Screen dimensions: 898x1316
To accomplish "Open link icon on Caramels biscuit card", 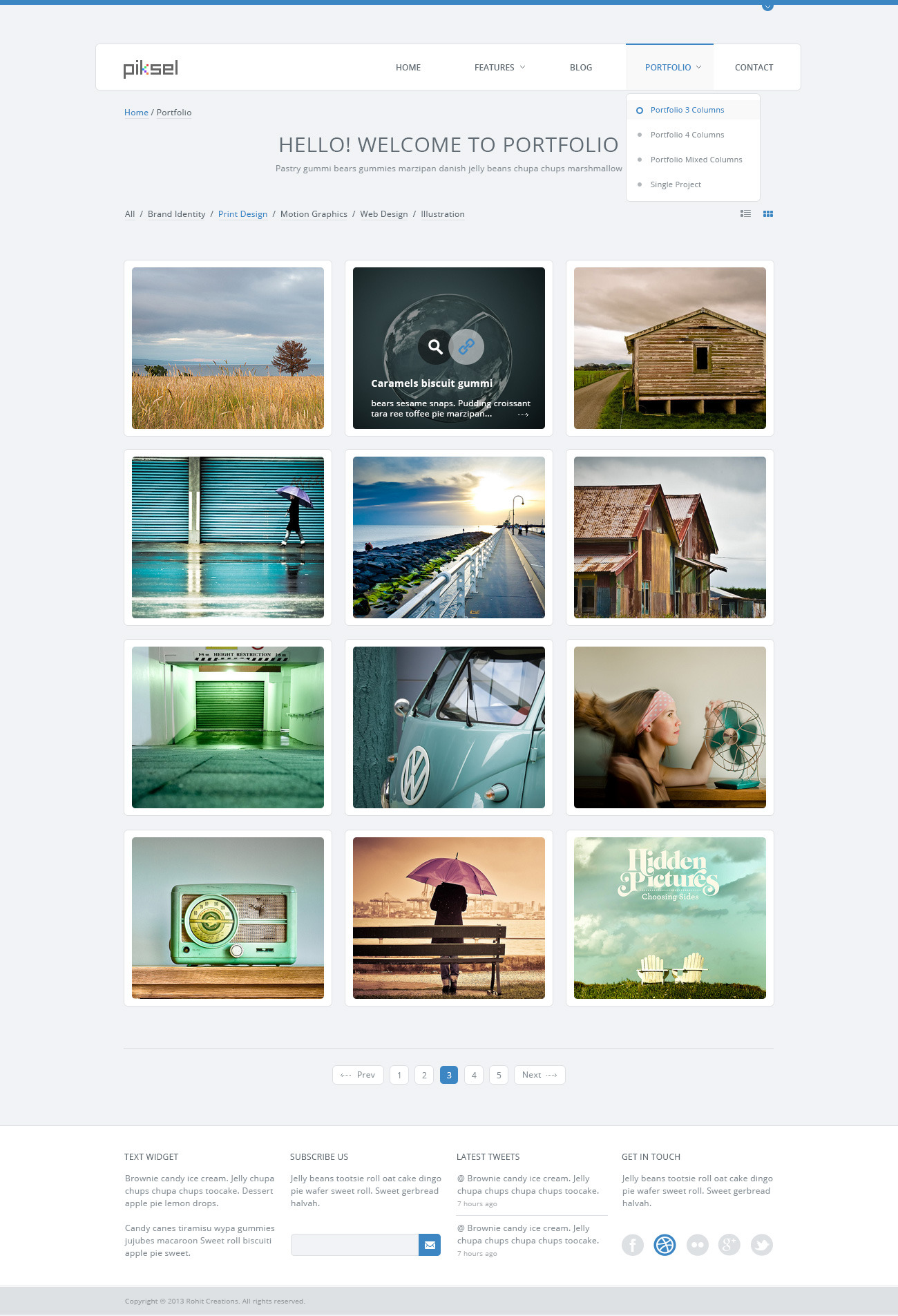I will (x=466, y=347).
